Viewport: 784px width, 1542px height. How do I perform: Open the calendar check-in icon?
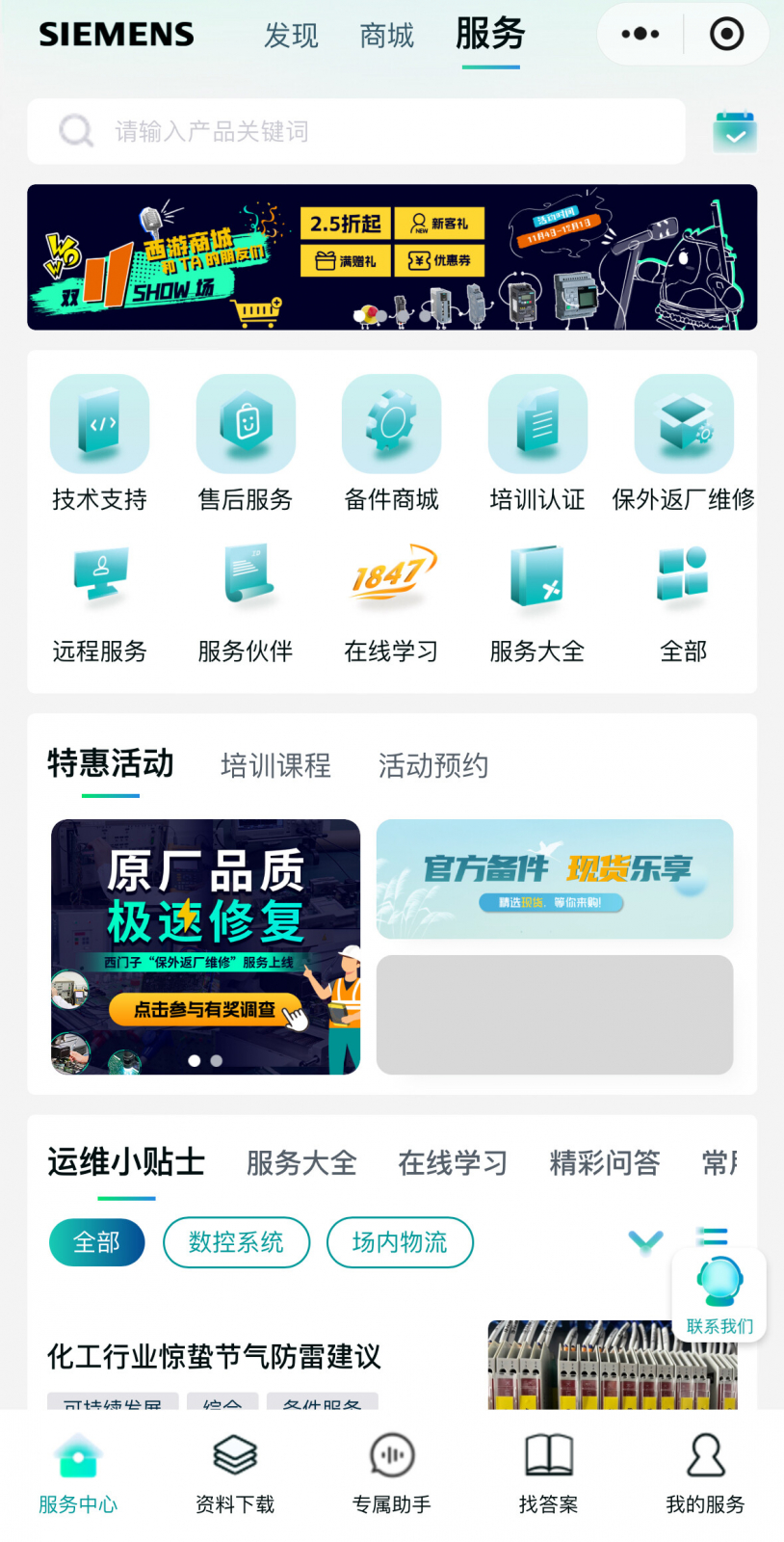[735, 132]
